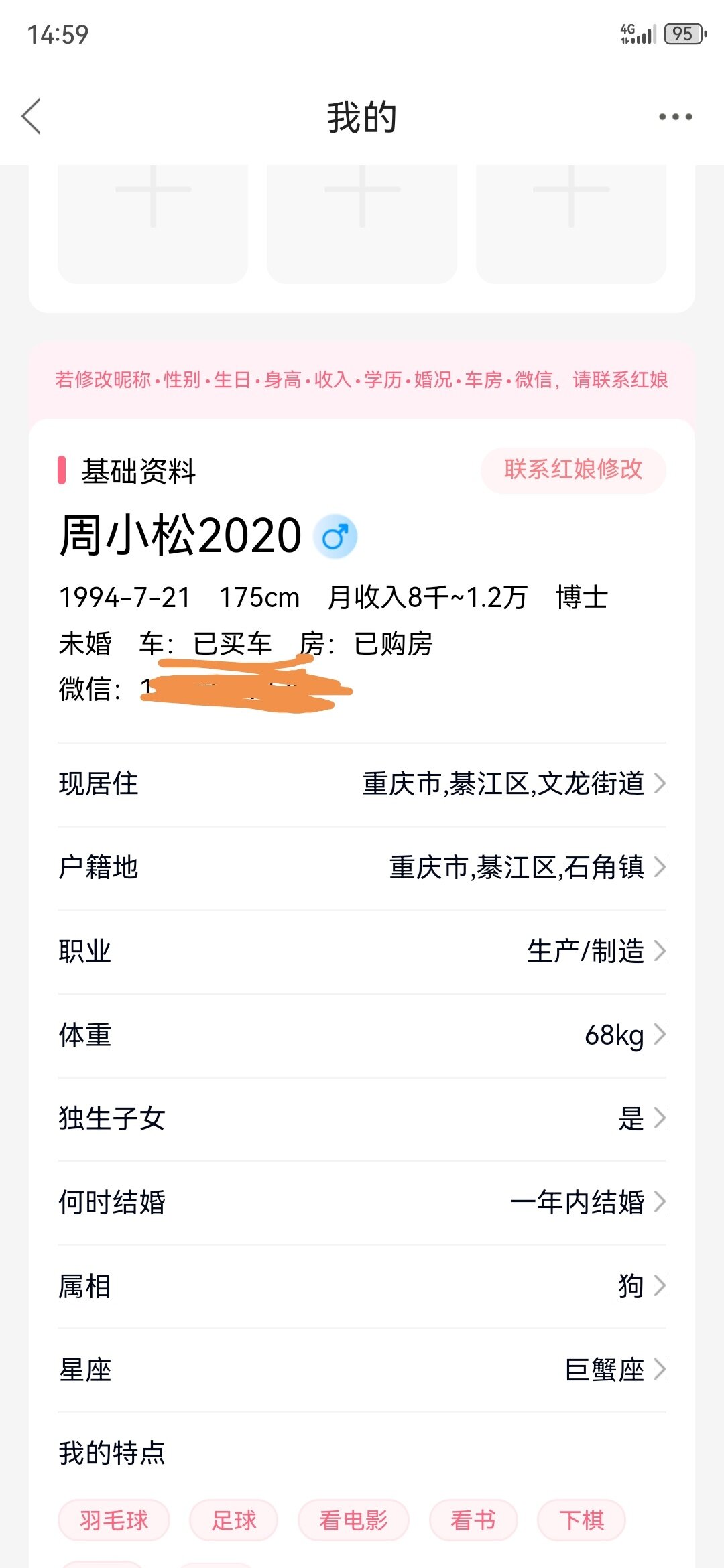
Task: Choose the 看书 tag
Action: [473, 1520]
